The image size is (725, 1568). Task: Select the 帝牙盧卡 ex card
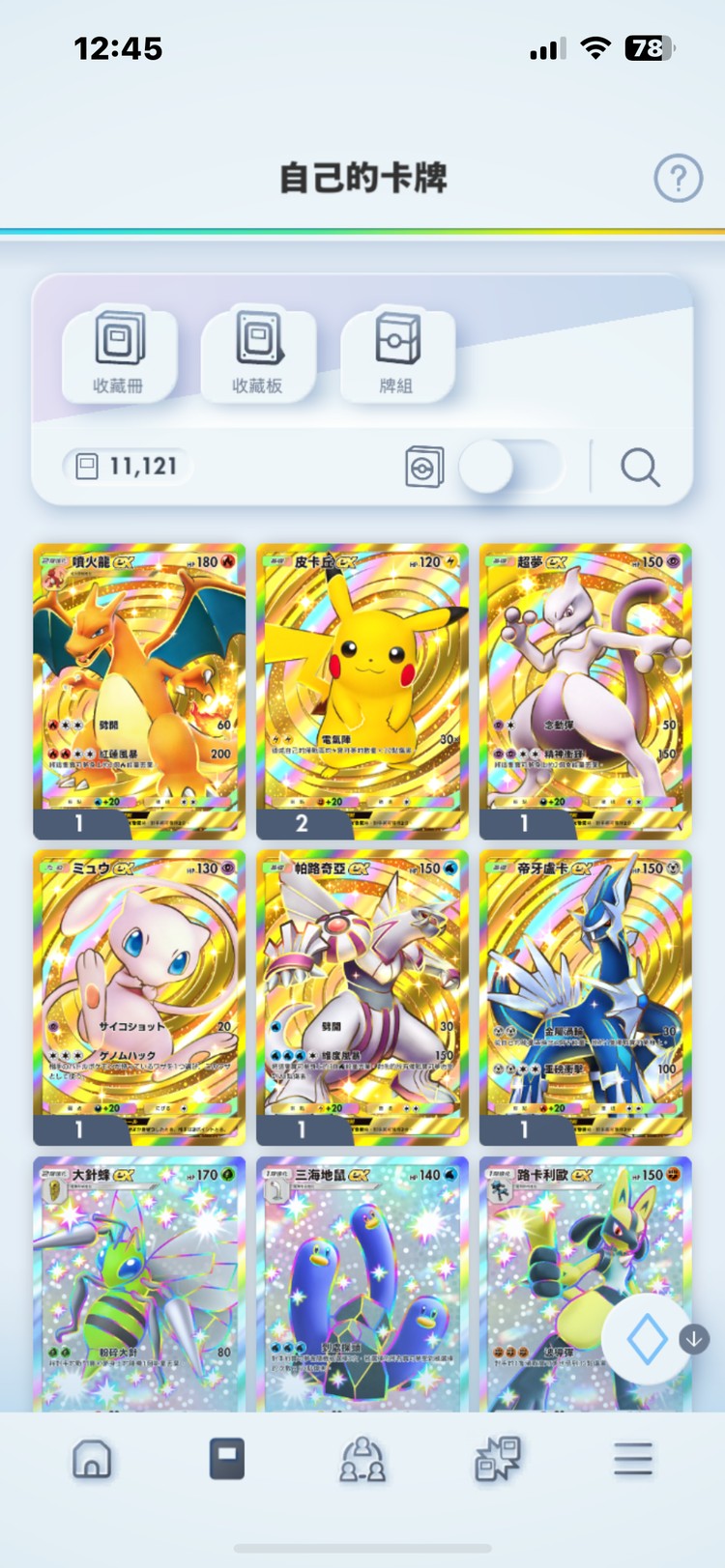[x=585, y=996]
